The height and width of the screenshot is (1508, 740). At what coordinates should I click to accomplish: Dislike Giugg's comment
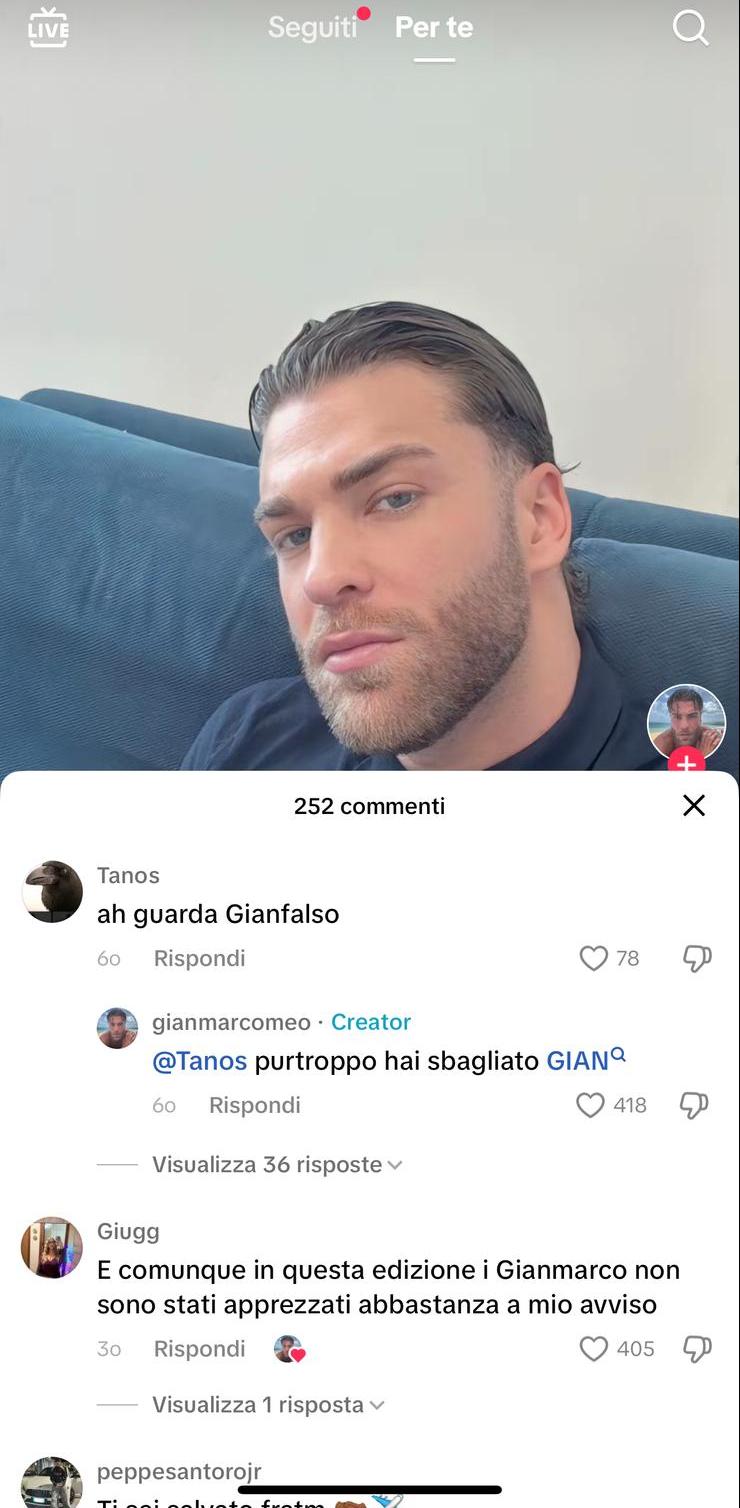coord(697,1349)
